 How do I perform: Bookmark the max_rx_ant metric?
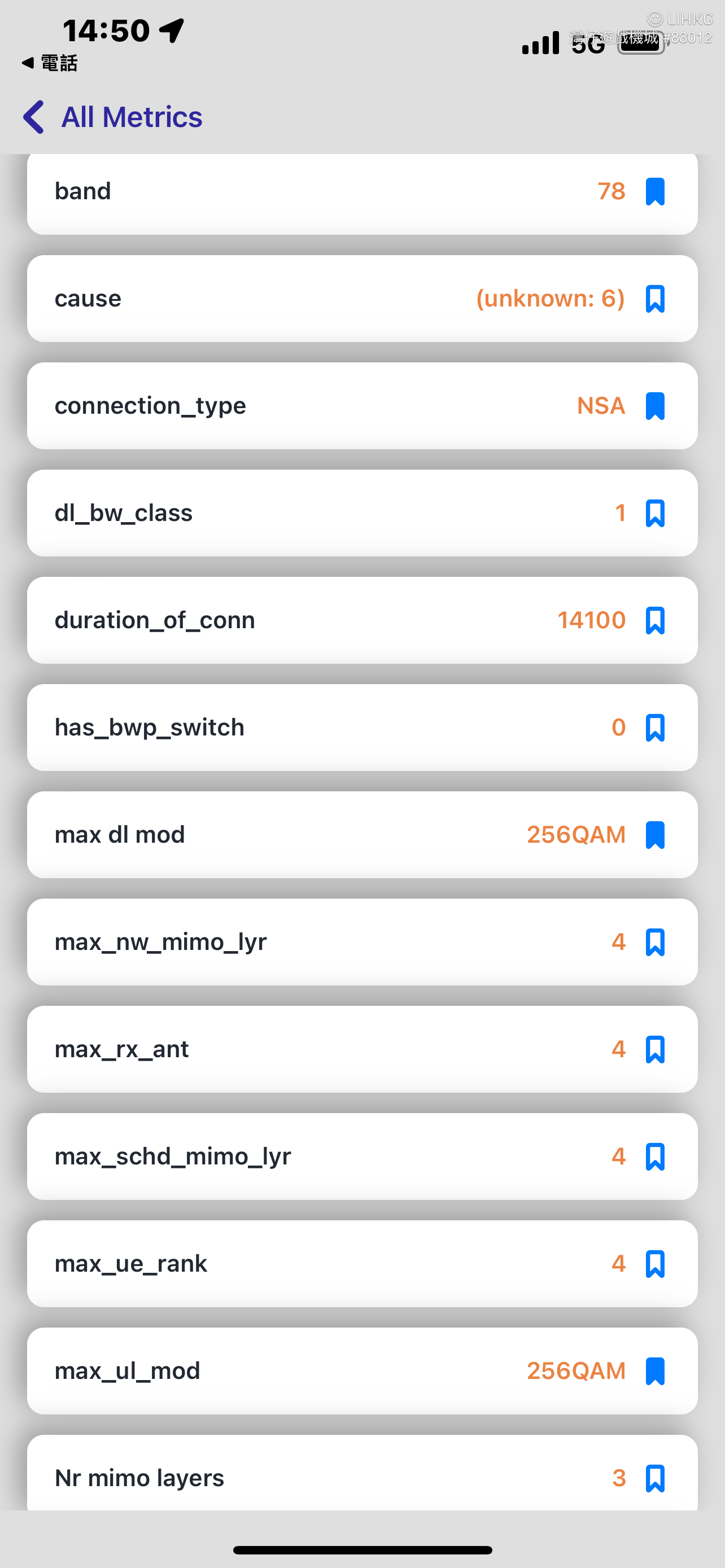pyautogui.click(x=655, y=1049)
